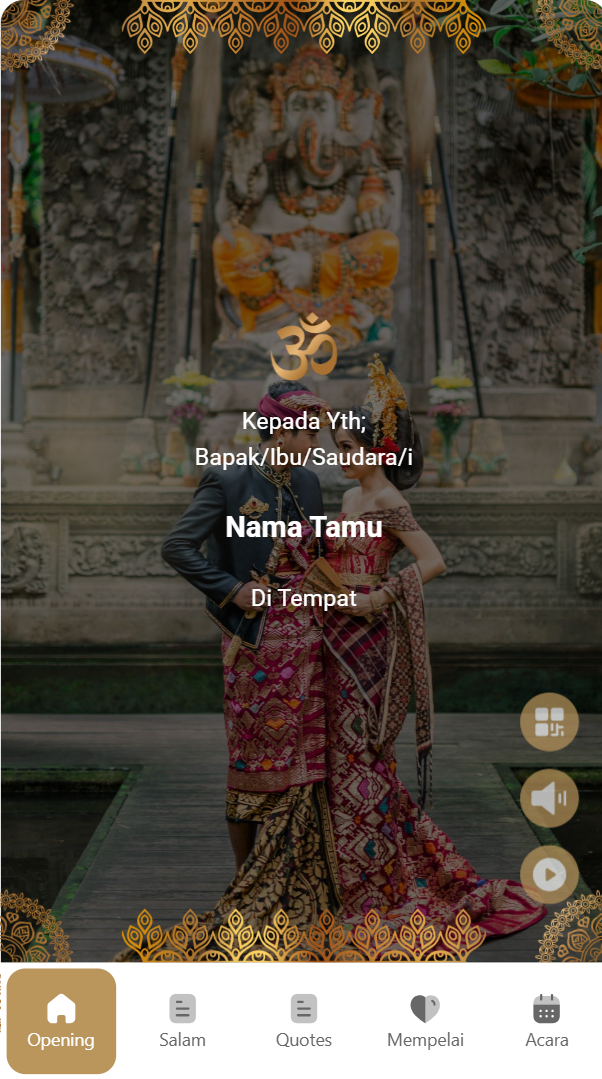Viewport: 602px width, 1079px height.
Task: Tap the autoplay button
Action: point(549,875)
